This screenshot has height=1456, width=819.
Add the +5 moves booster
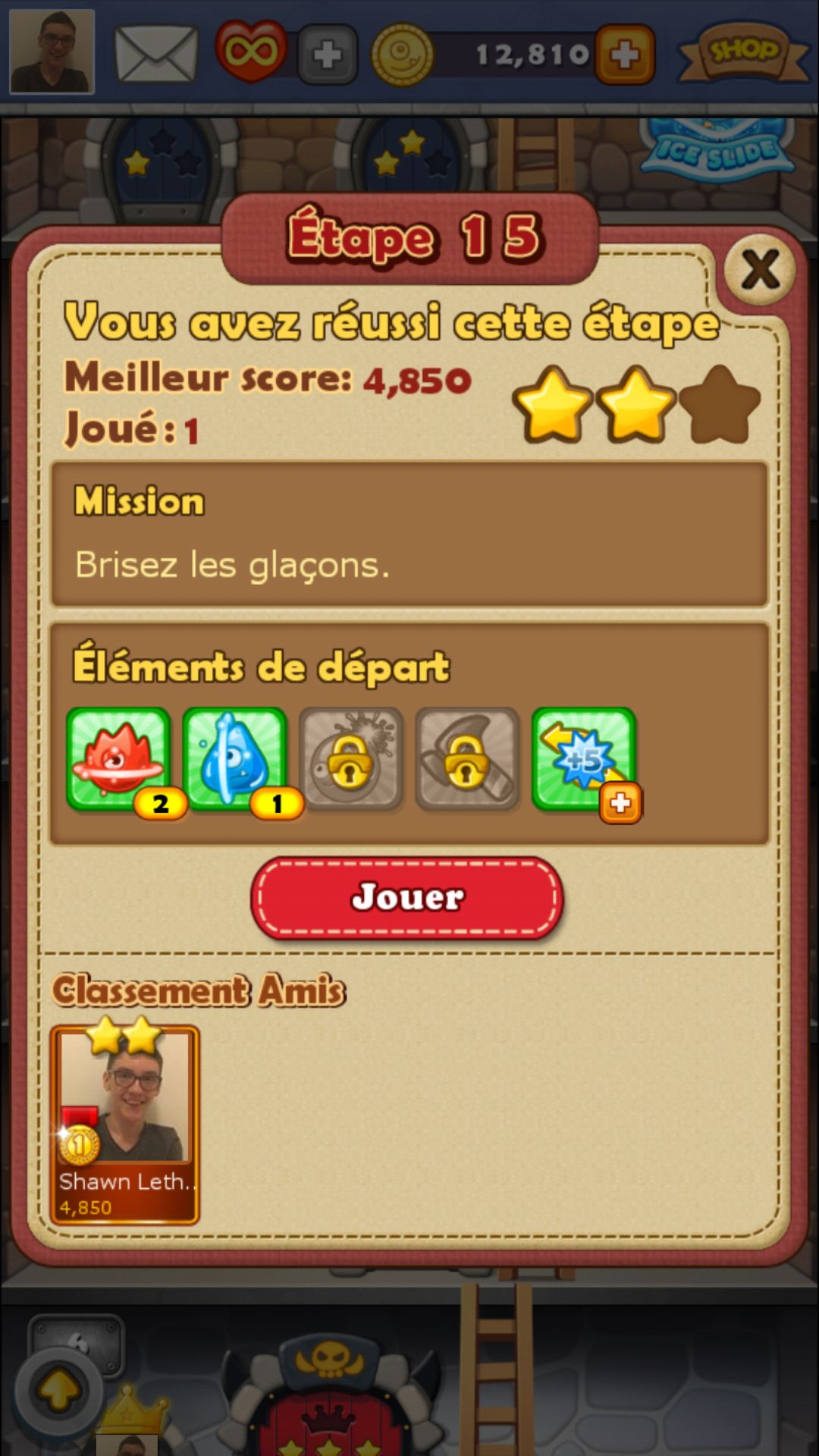coord(584,759)
